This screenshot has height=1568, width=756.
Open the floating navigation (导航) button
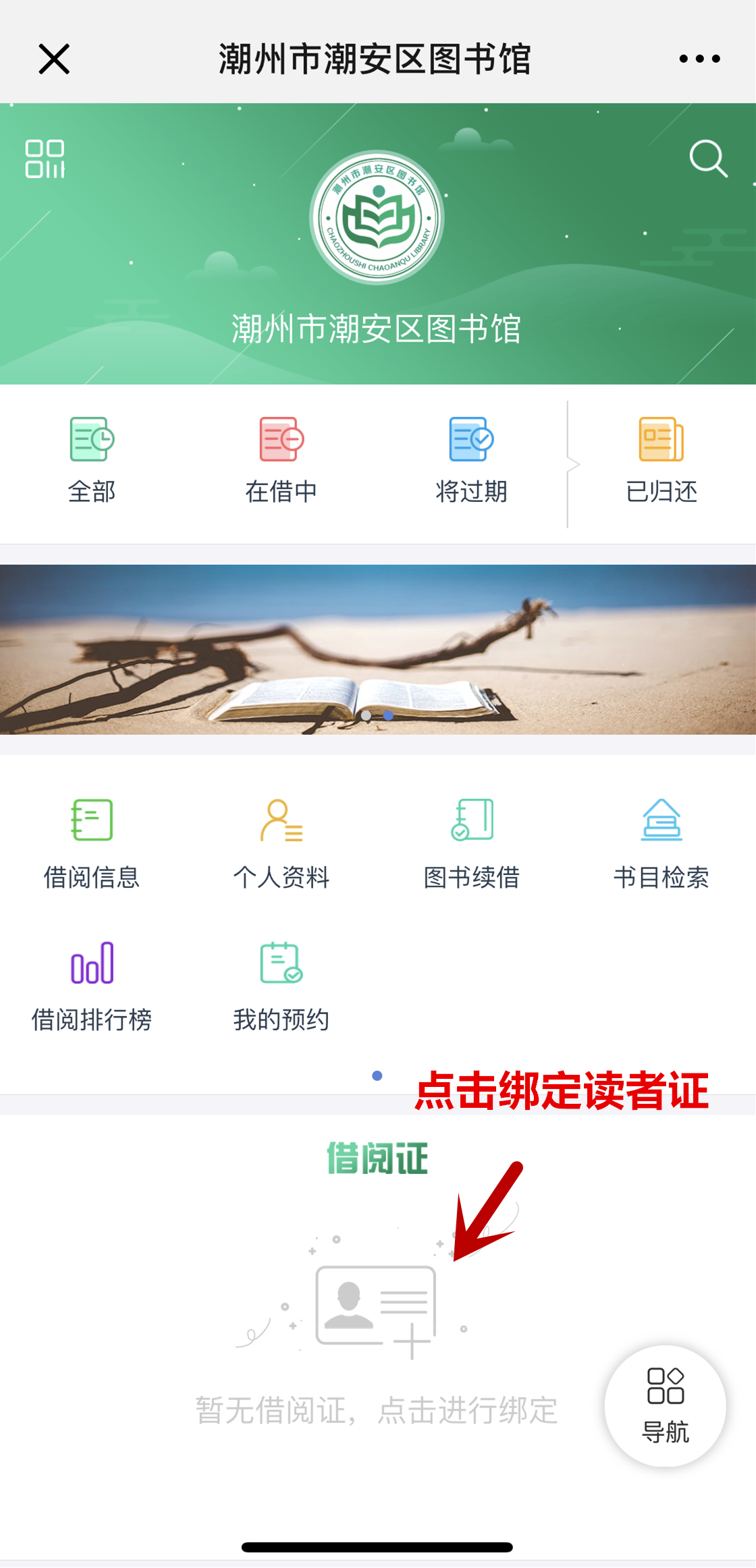[x=665, y=1406]
